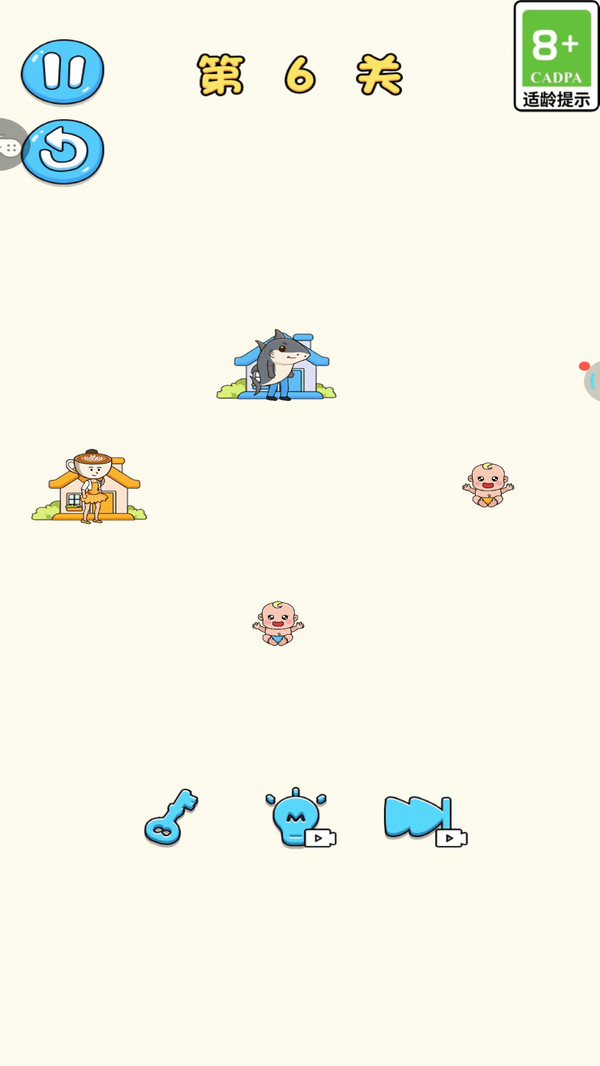Skip this level via video ad
This screenshot has width=600, height=1066.
[420, 818]
